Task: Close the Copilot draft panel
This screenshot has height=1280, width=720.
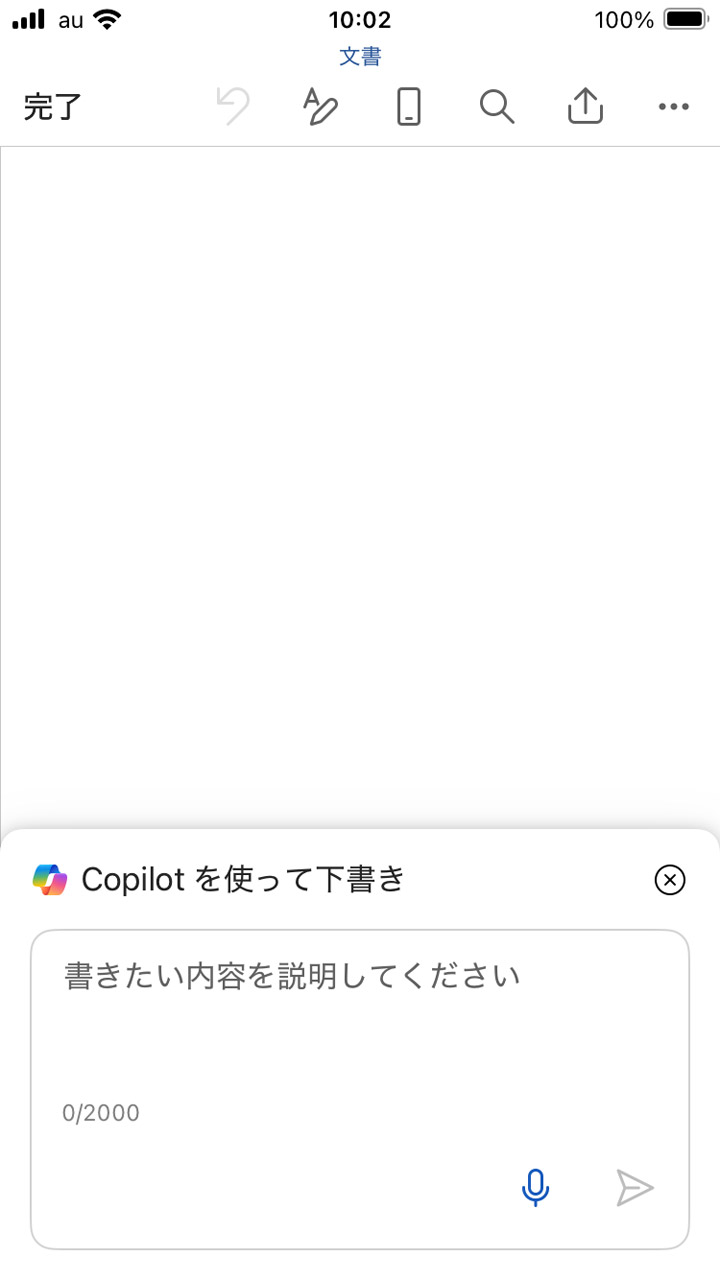Action: [669, 880]
